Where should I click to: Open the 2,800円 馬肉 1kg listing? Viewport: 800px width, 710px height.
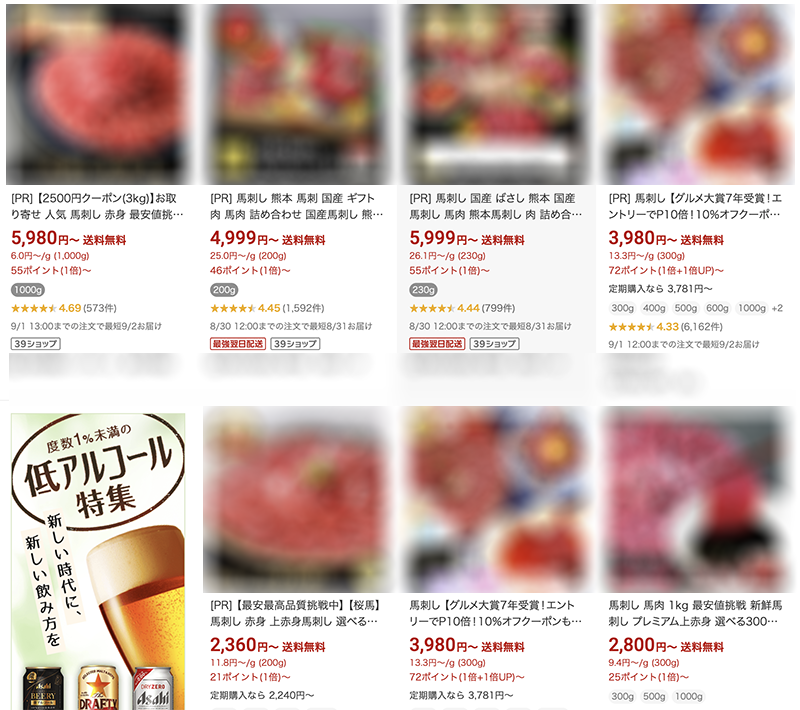pyautogui.click(x=693, y=613)
